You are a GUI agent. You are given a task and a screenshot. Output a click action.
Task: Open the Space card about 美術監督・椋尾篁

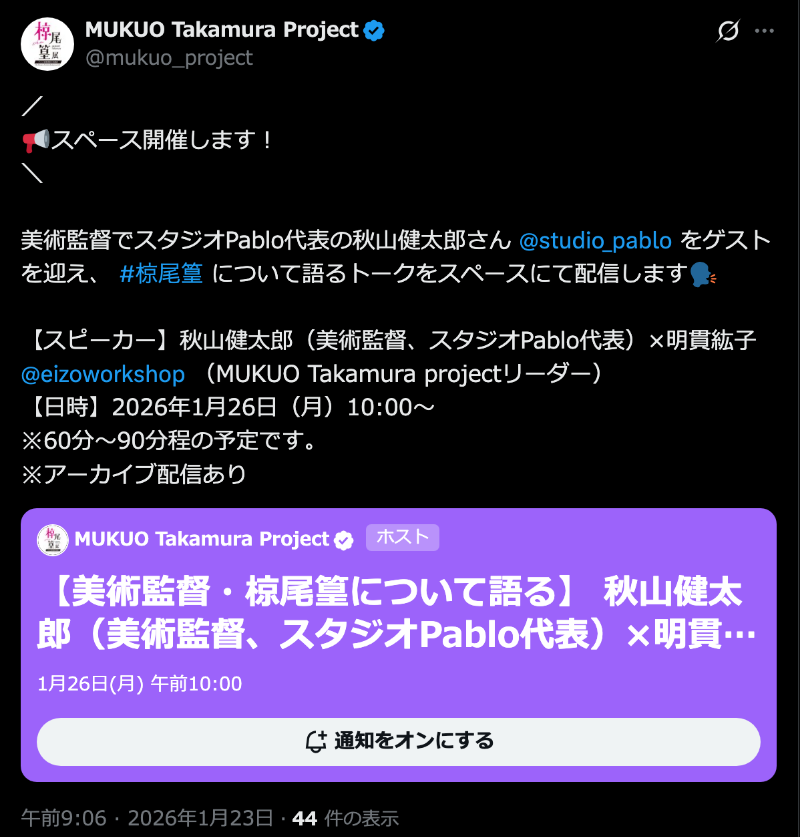(398, 612)
